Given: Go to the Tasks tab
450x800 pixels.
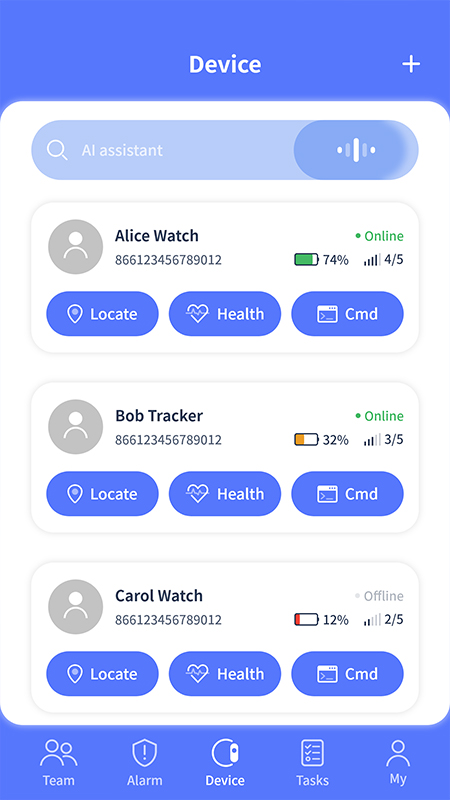Looking at the screenshot, I should coord(312,763).
